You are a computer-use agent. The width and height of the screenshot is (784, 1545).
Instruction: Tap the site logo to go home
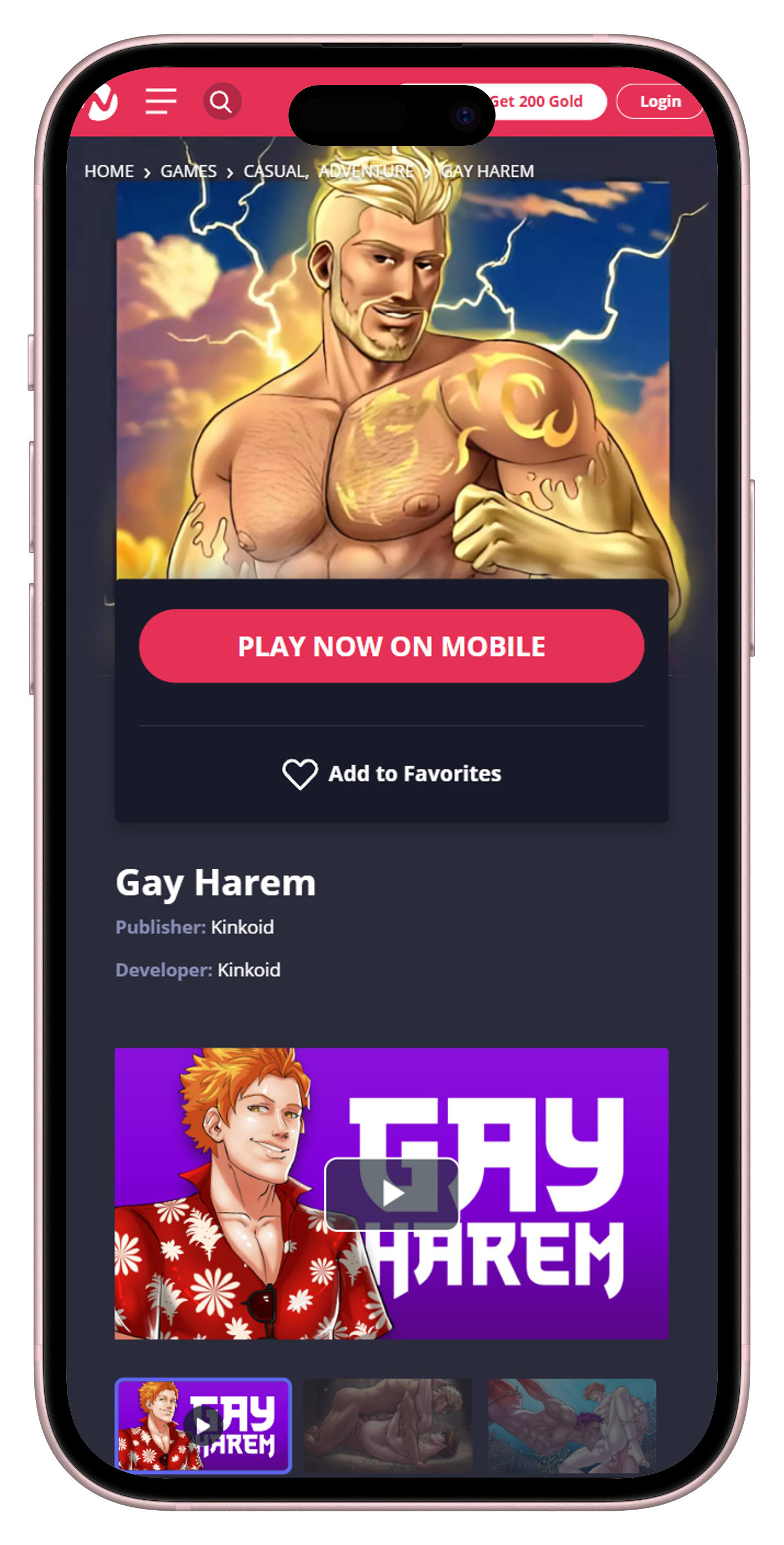coord(103,102)
